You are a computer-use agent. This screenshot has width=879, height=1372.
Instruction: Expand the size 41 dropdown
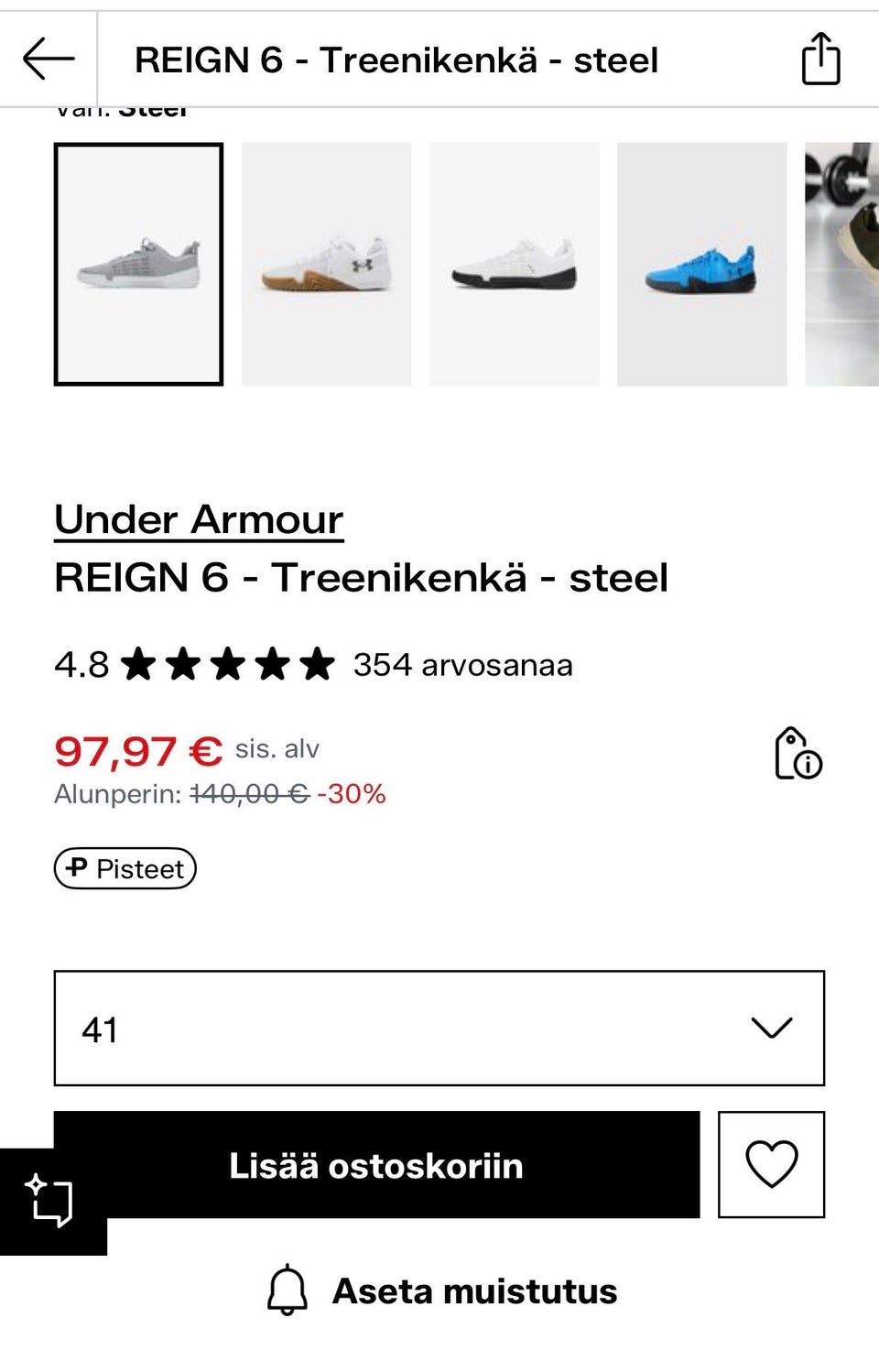point(439,1029)
